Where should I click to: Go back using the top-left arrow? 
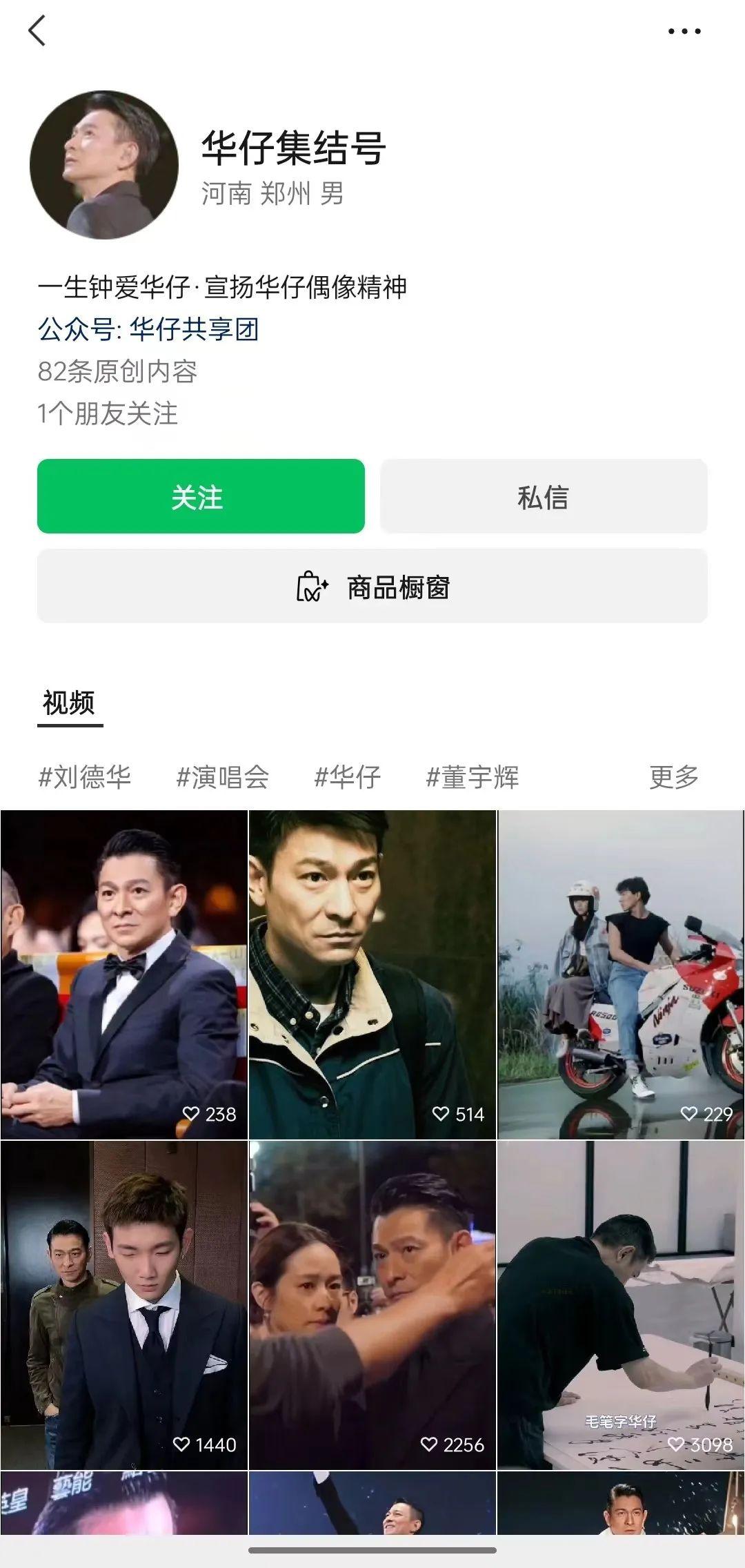tap(37, 31)
